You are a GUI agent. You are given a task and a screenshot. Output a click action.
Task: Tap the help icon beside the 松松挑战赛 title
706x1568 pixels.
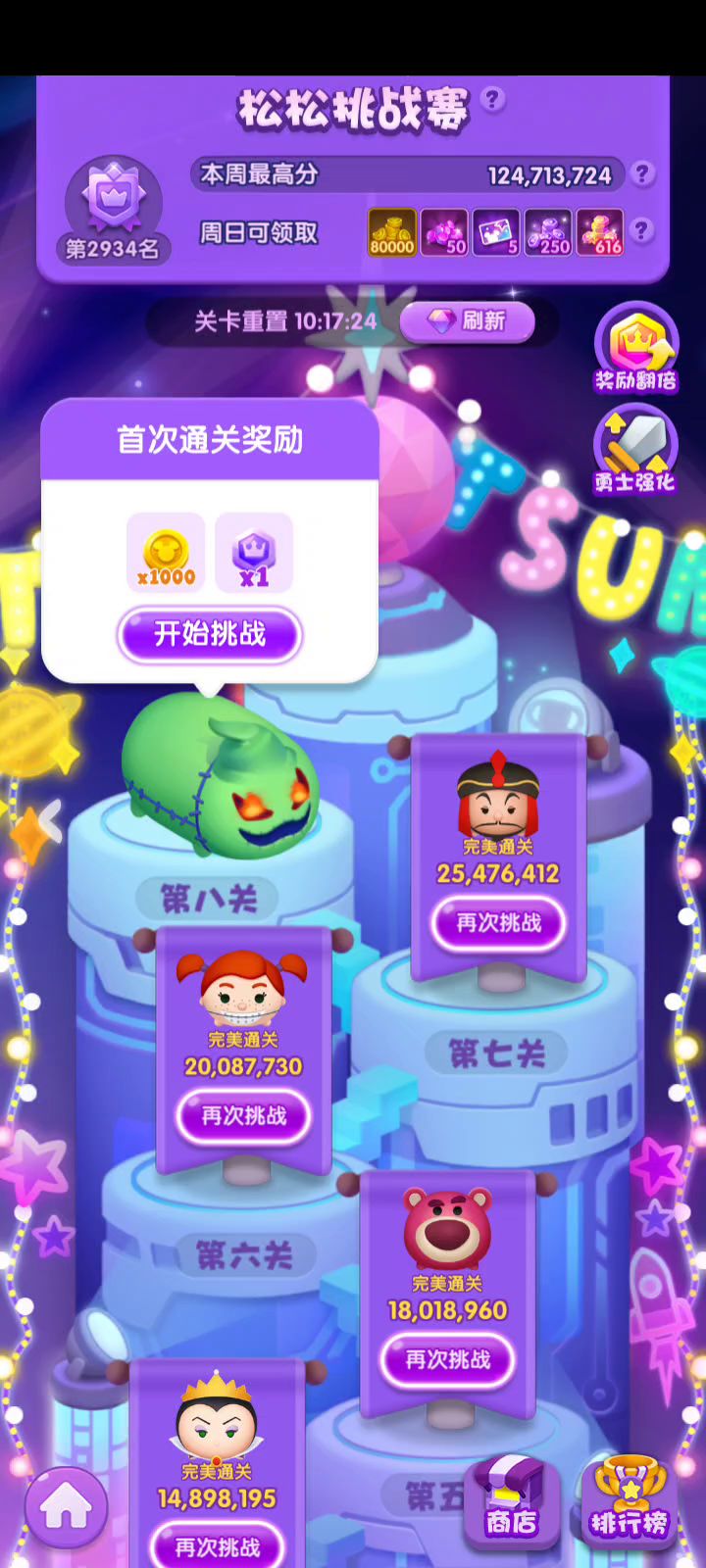click(493, 99)
